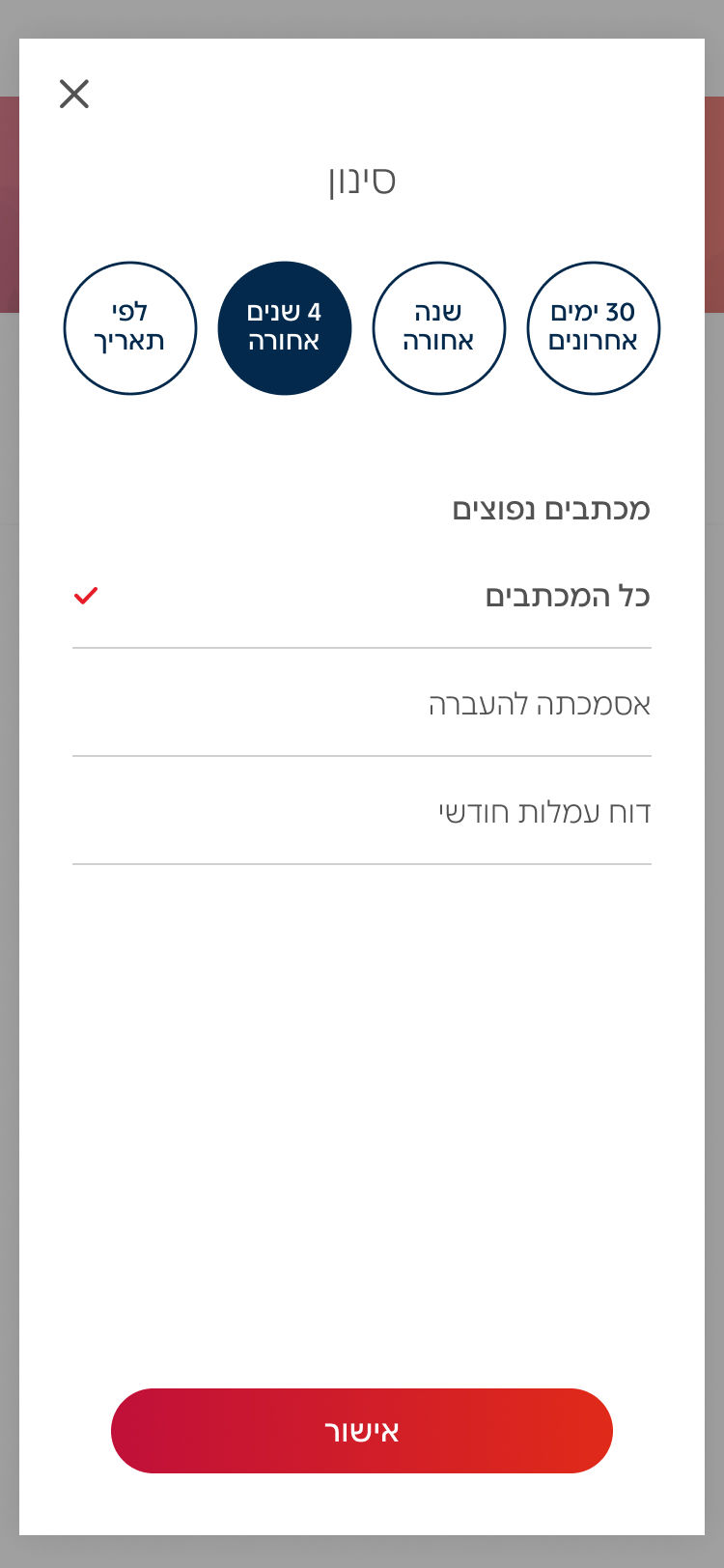Viewport: 724px width, 1568px height.
Task: Close the סינון filter dialog
Action: tap(74, 93)
